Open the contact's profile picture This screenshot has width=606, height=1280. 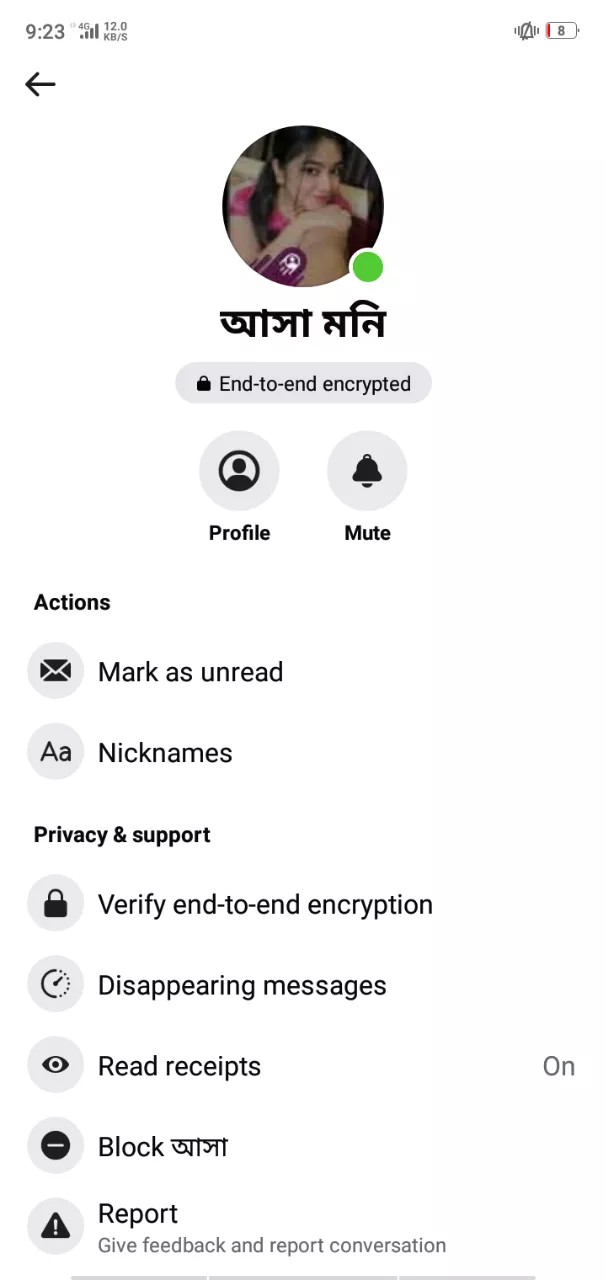pyautogui.click(x=302, y=206)
